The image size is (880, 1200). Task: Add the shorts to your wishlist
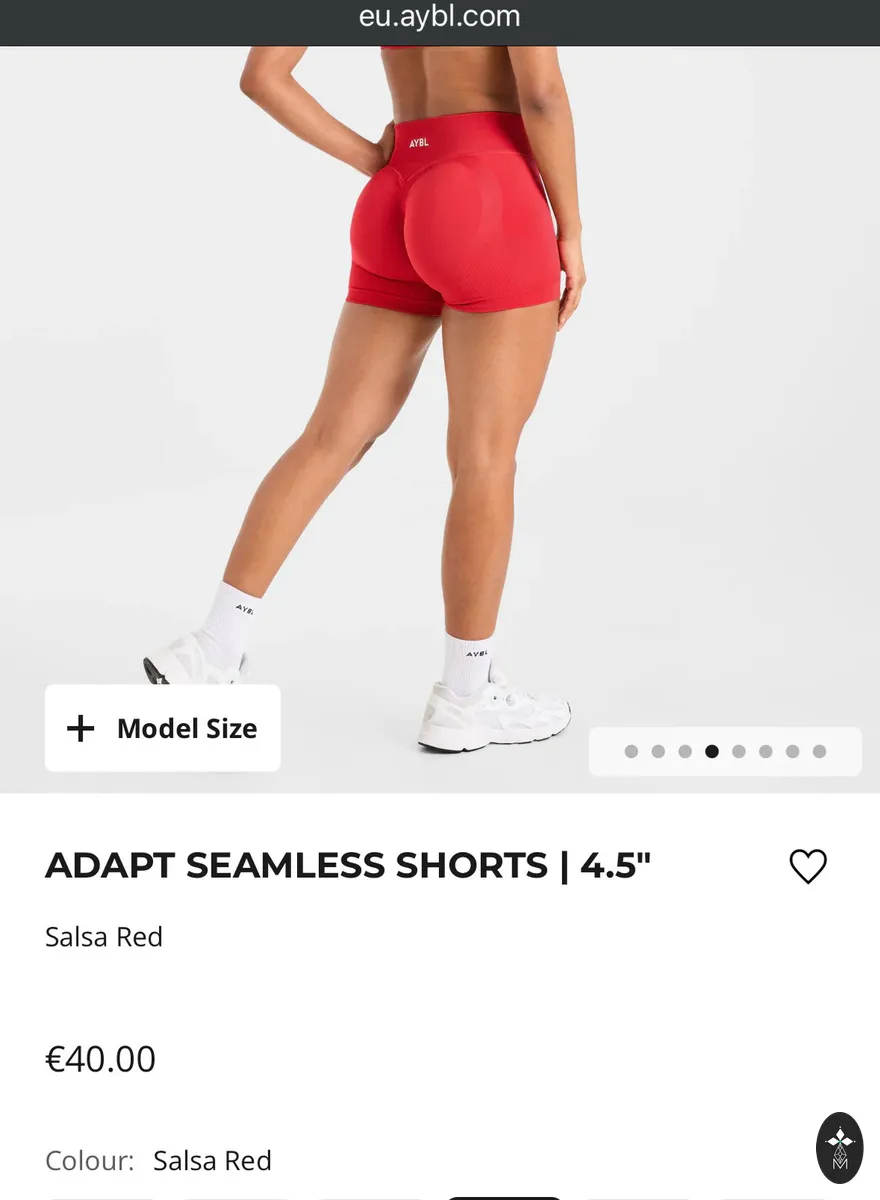click(x=808, y=866)
